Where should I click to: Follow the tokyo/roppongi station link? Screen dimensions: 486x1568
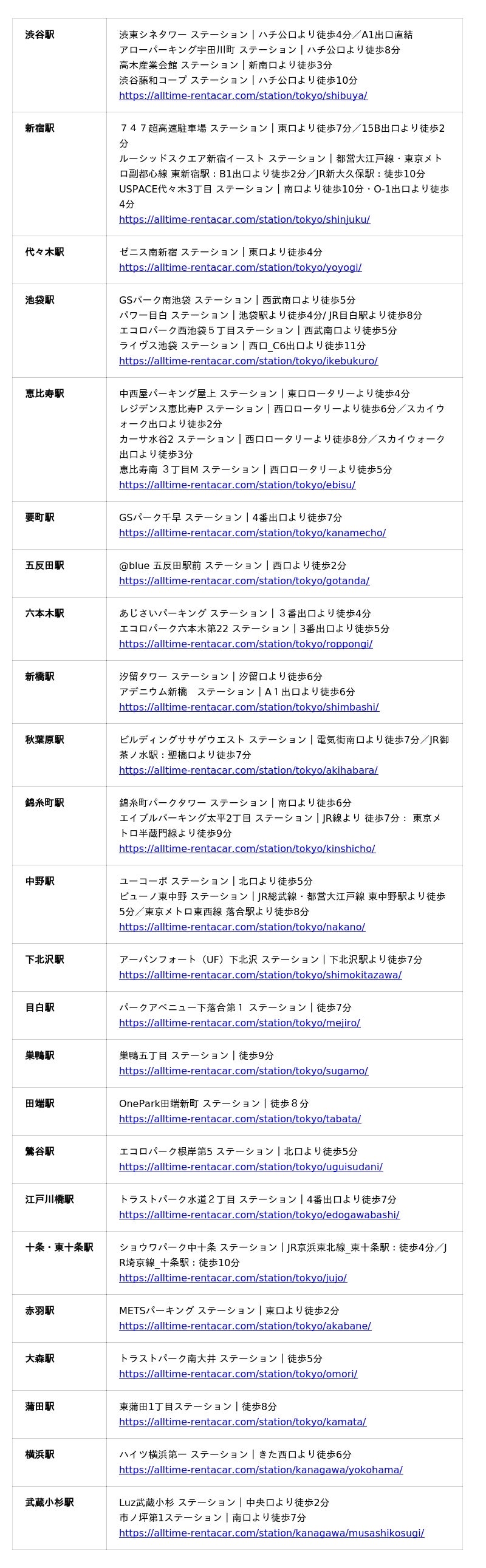(245, 644)
